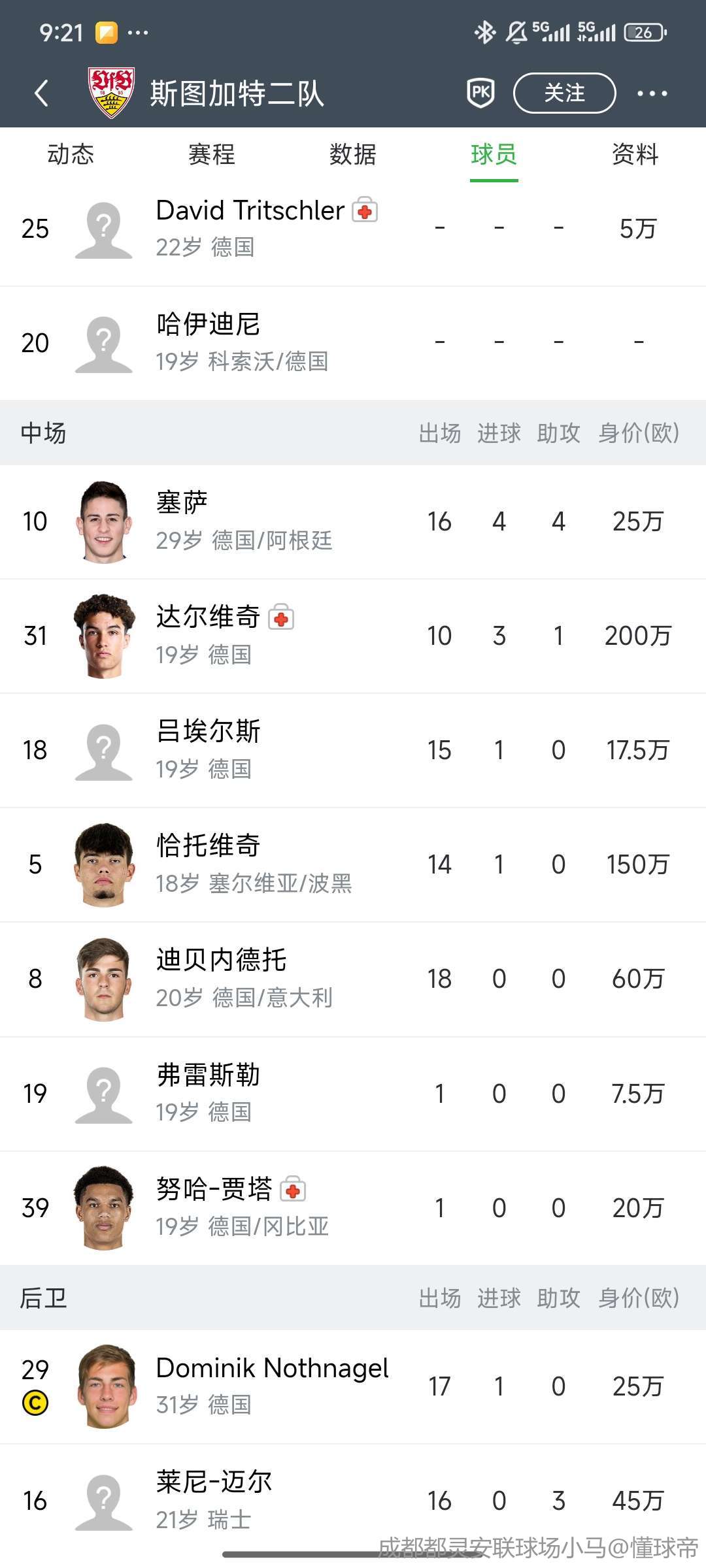Viewport: 706px width, 1568px height.
Task: Follow the team with the 关注 button
Action: coord(564,93)
